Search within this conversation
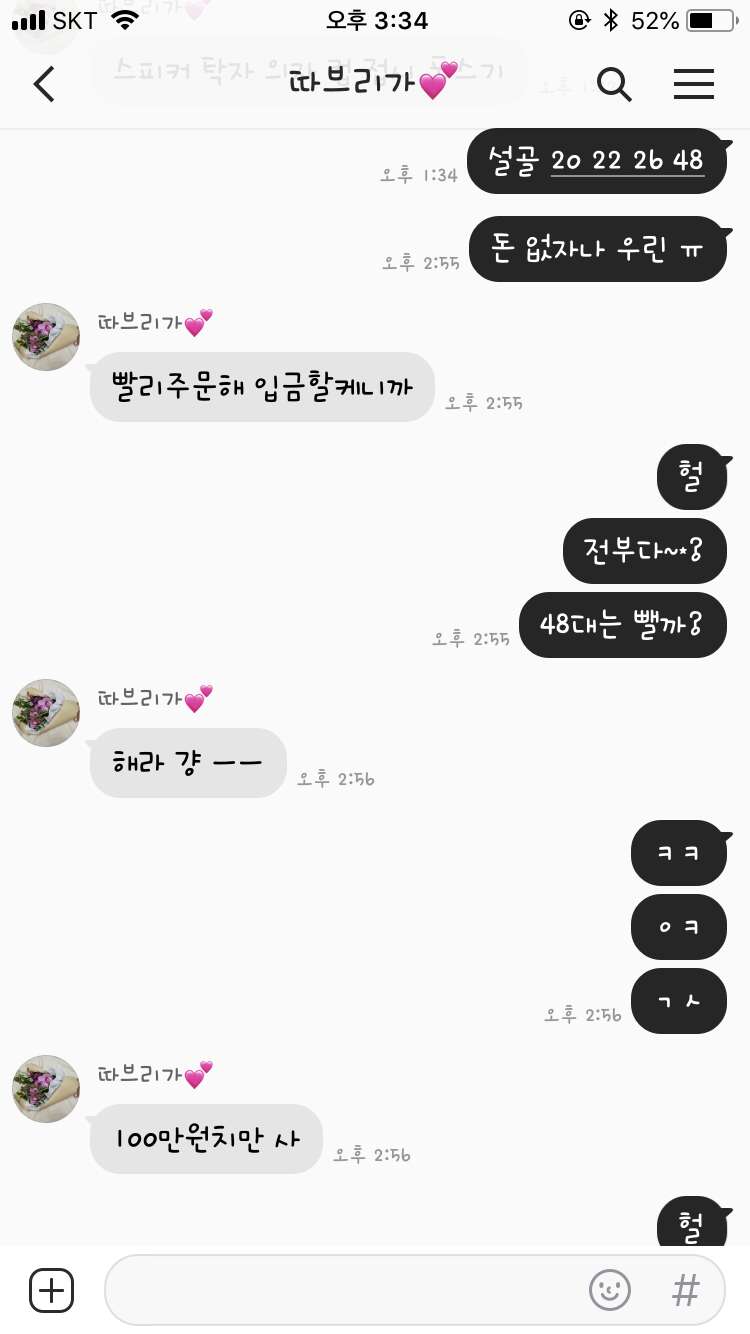750x1334 pixels. tap(614, 85)
